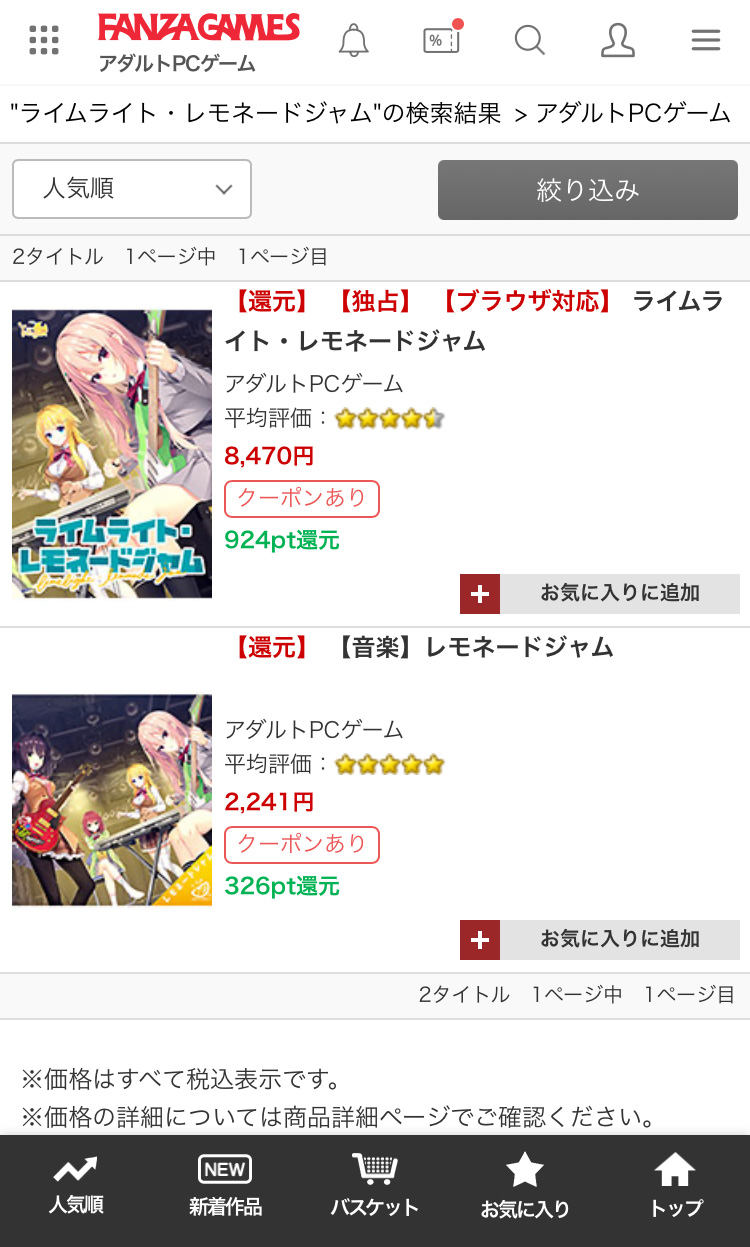Open ライムライト・レモネードジャム cover image
This screenshot has width=750, height=1247.
(x=112, y=454)
